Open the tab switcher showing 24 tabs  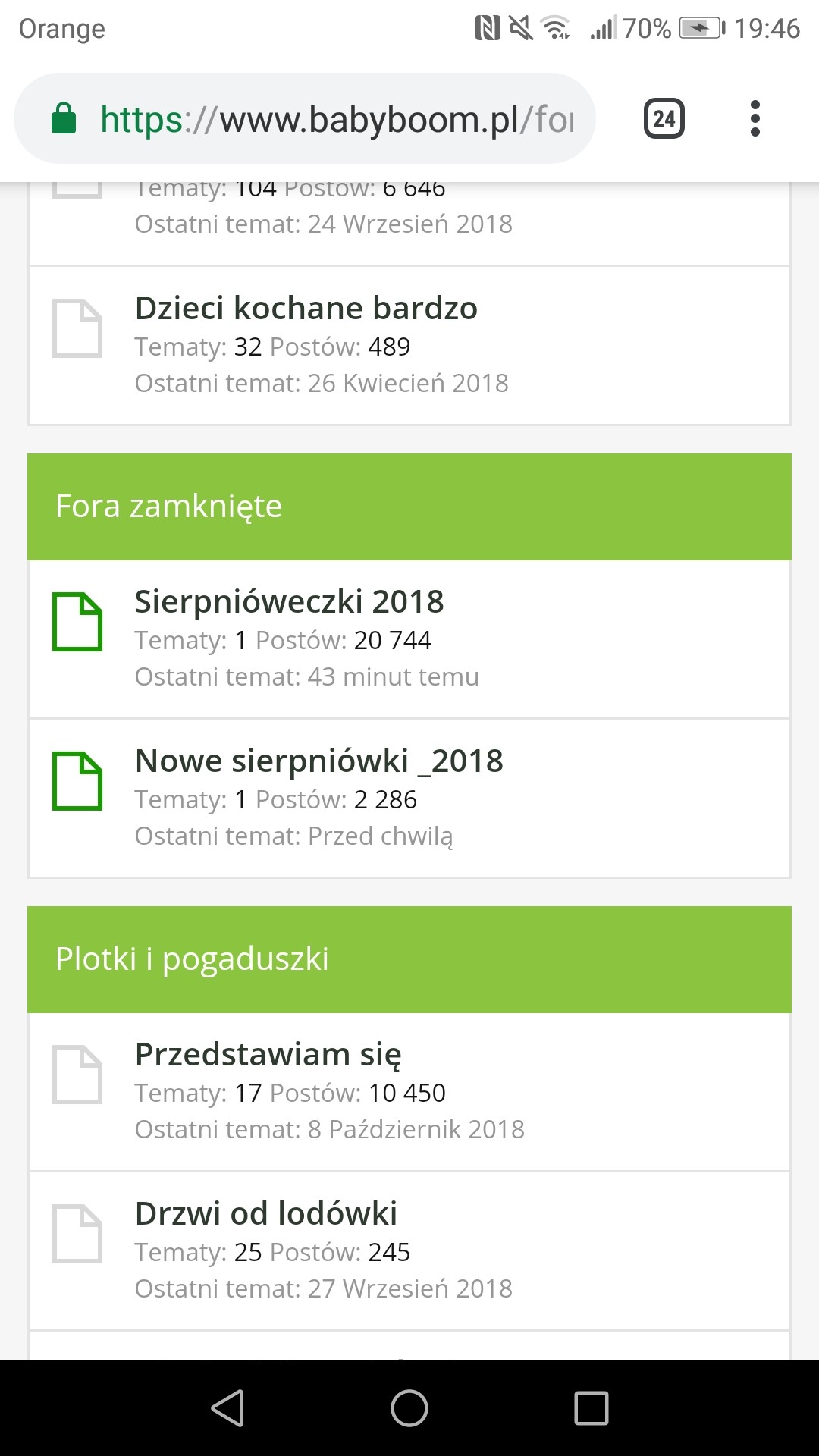[x=664, y=118]
